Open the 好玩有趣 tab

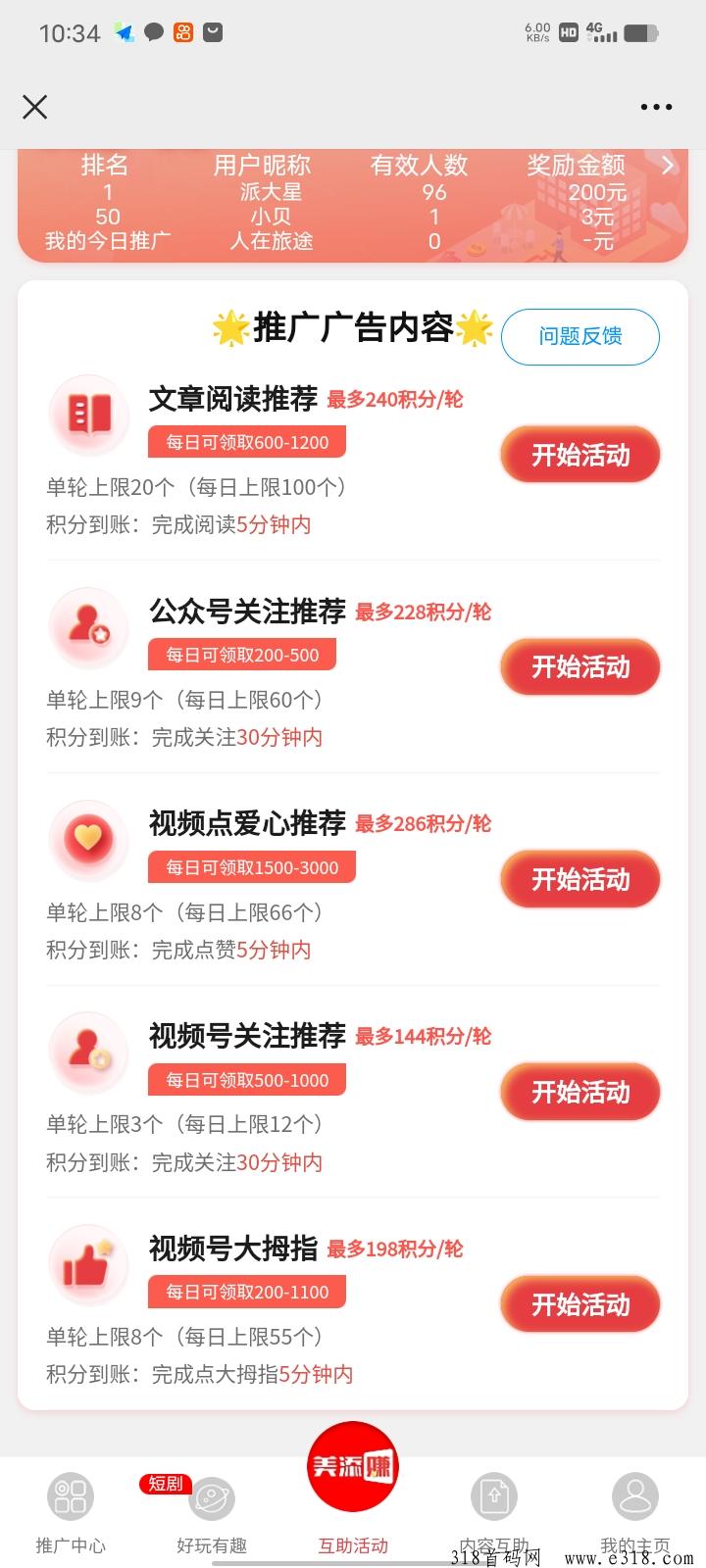click(212, 1514)
